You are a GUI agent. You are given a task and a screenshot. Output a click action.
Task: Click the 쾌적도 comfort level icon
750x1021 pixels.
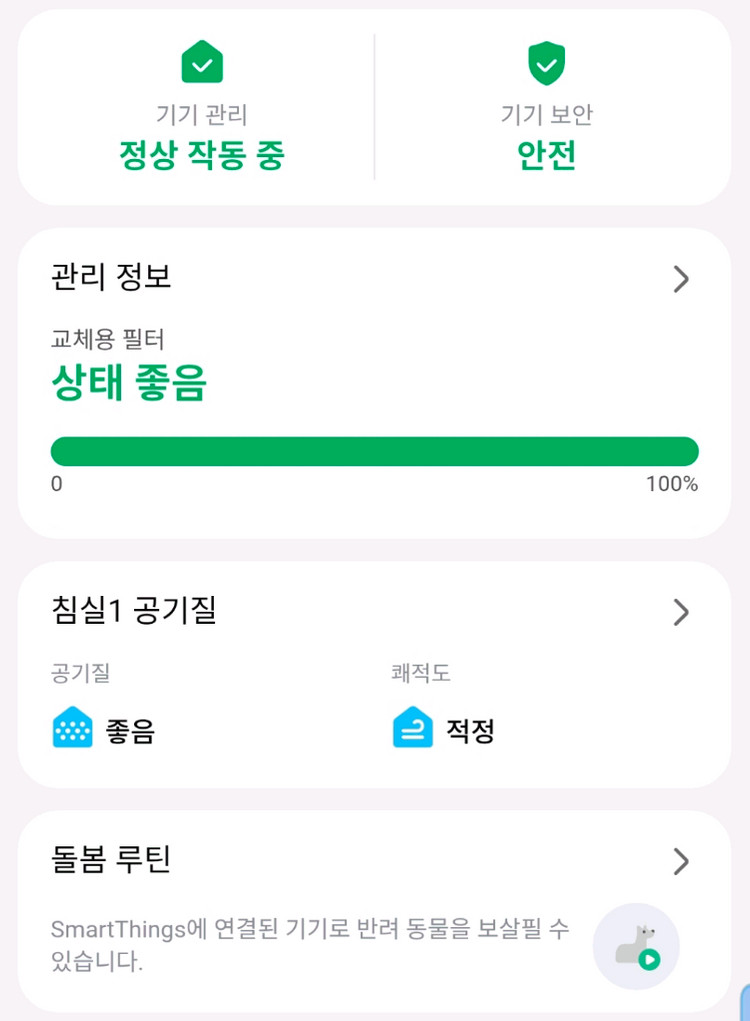click(412, 729)
